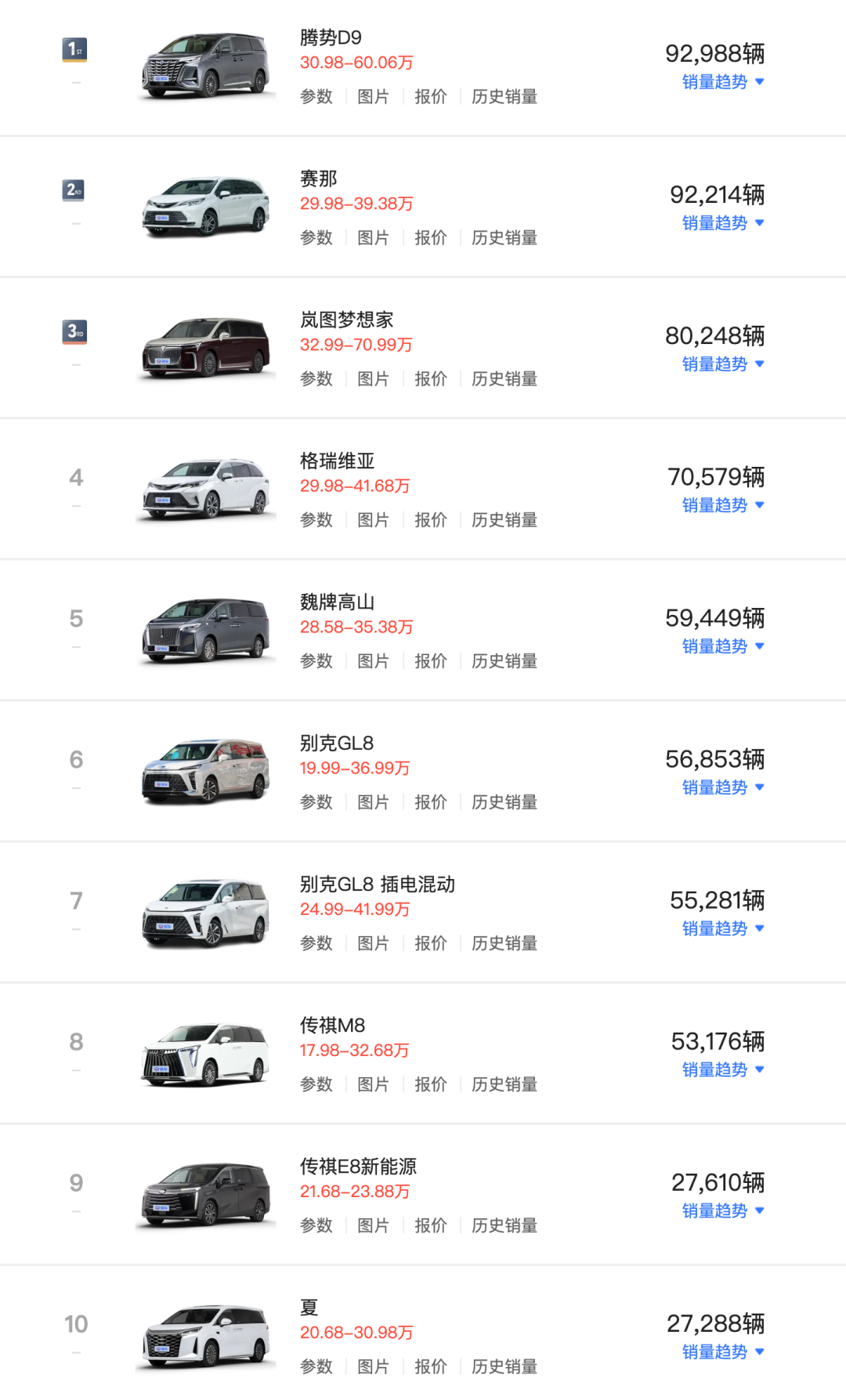
Task: View 历史销量 for 别克GL8 插电混动
Action: coord(504,942)
